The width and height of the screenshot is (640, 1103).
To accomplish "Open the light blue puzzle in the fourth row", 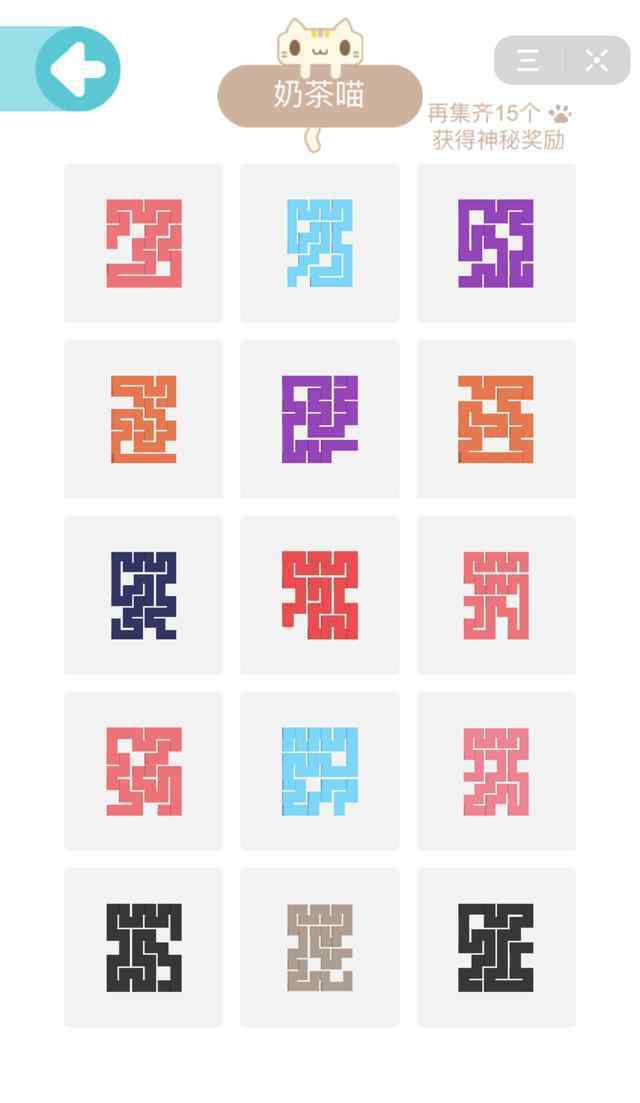I will [x=320, y=771].
